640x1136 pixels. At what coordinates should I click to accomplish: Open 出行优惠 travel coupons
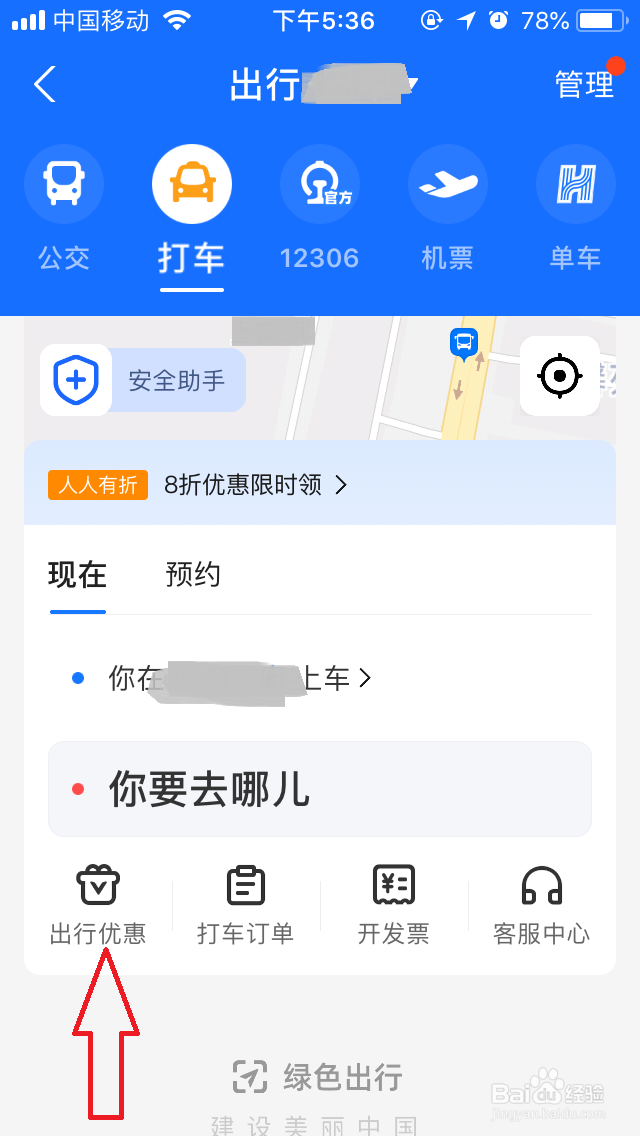(x=98, y=906)
